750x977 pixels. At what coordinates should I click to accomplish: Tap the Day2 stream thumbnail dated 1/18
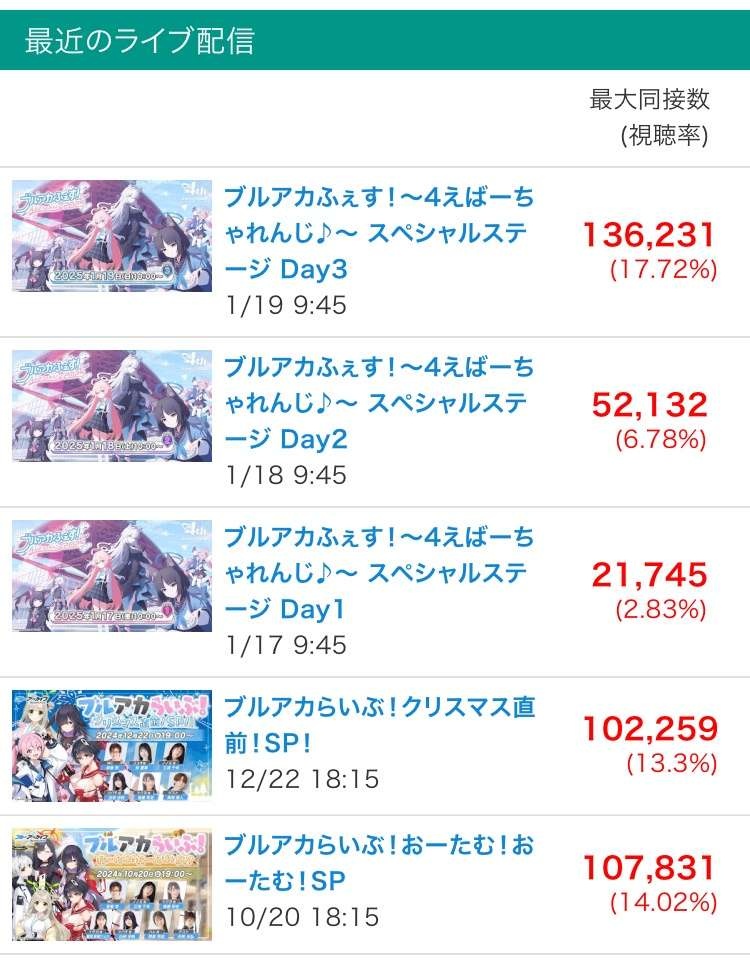(112, 406)
